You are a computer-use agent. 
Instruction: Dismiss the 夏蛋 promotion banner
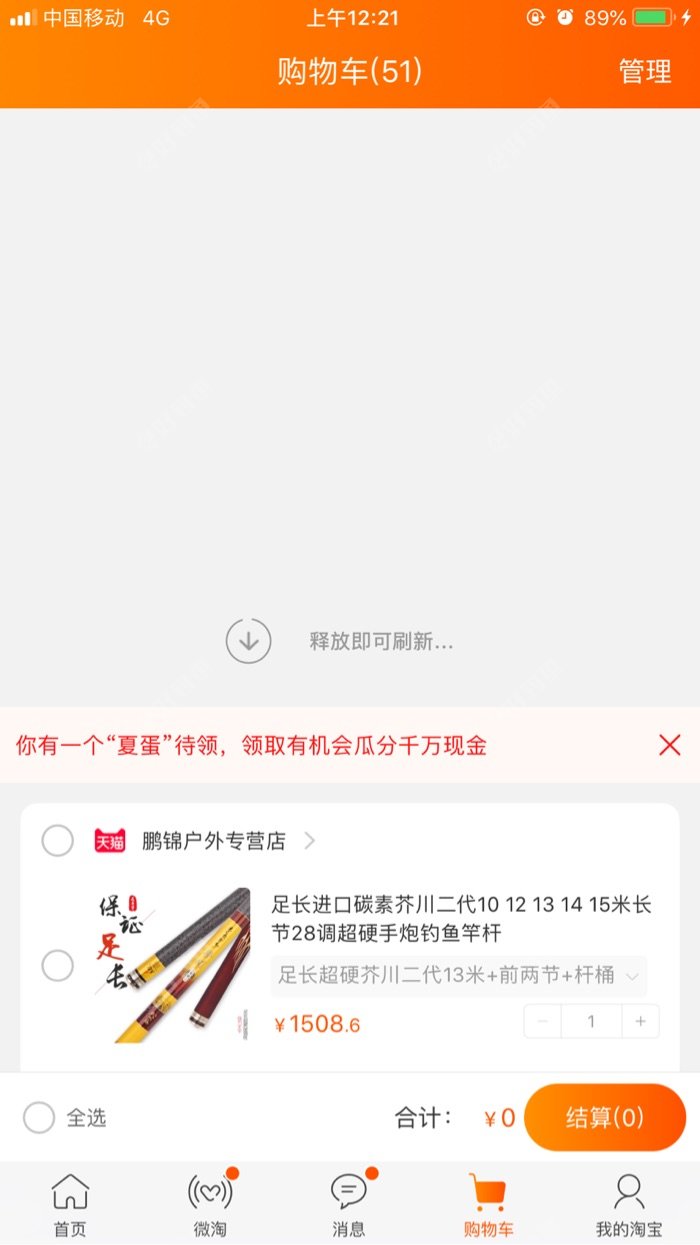tap(670, 745)
